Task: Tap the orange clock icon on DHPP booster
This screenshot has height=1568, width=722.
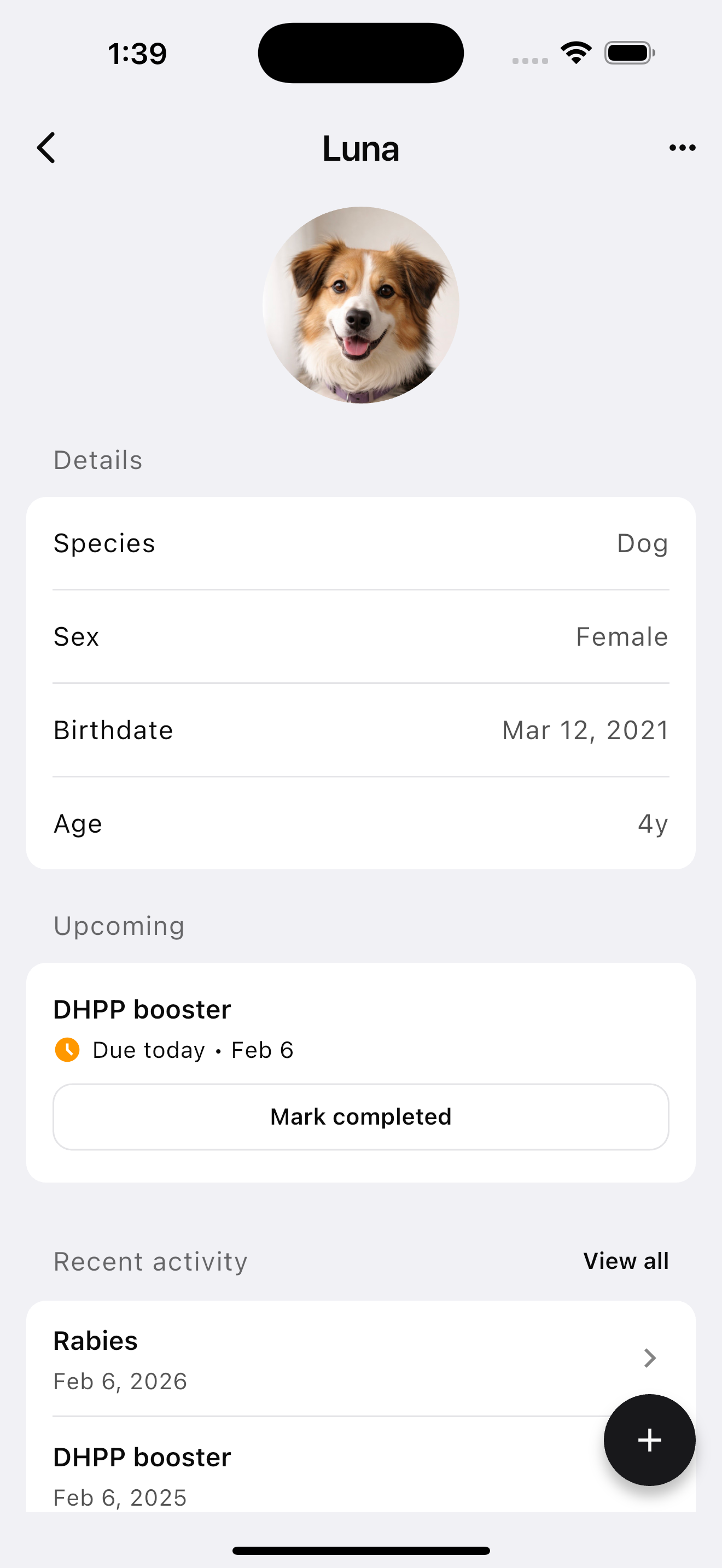Action: [67, 1049]
